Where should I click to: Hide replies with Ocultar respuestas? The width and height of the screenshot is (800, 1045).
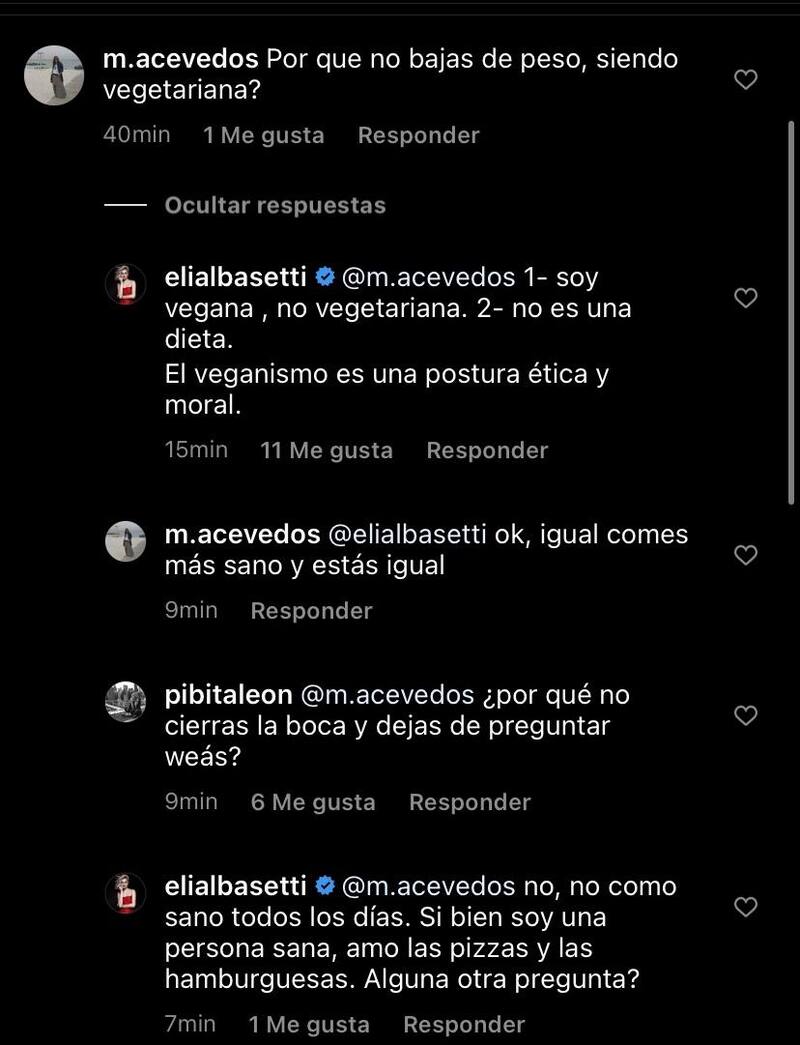[274, 205]
